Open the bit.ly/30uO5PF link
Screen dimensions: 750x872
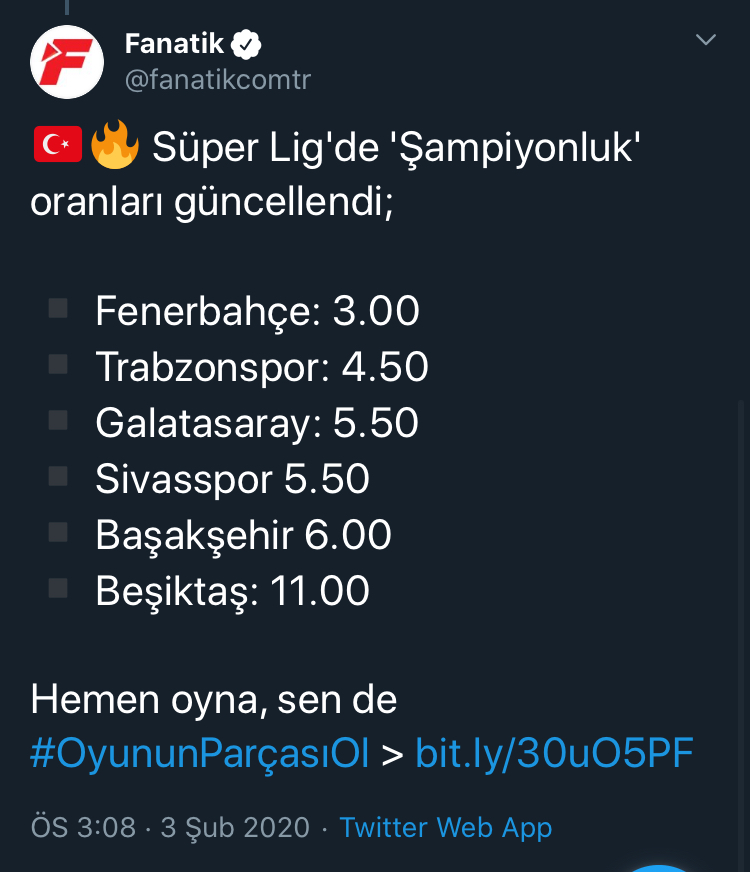pos(554,753)
